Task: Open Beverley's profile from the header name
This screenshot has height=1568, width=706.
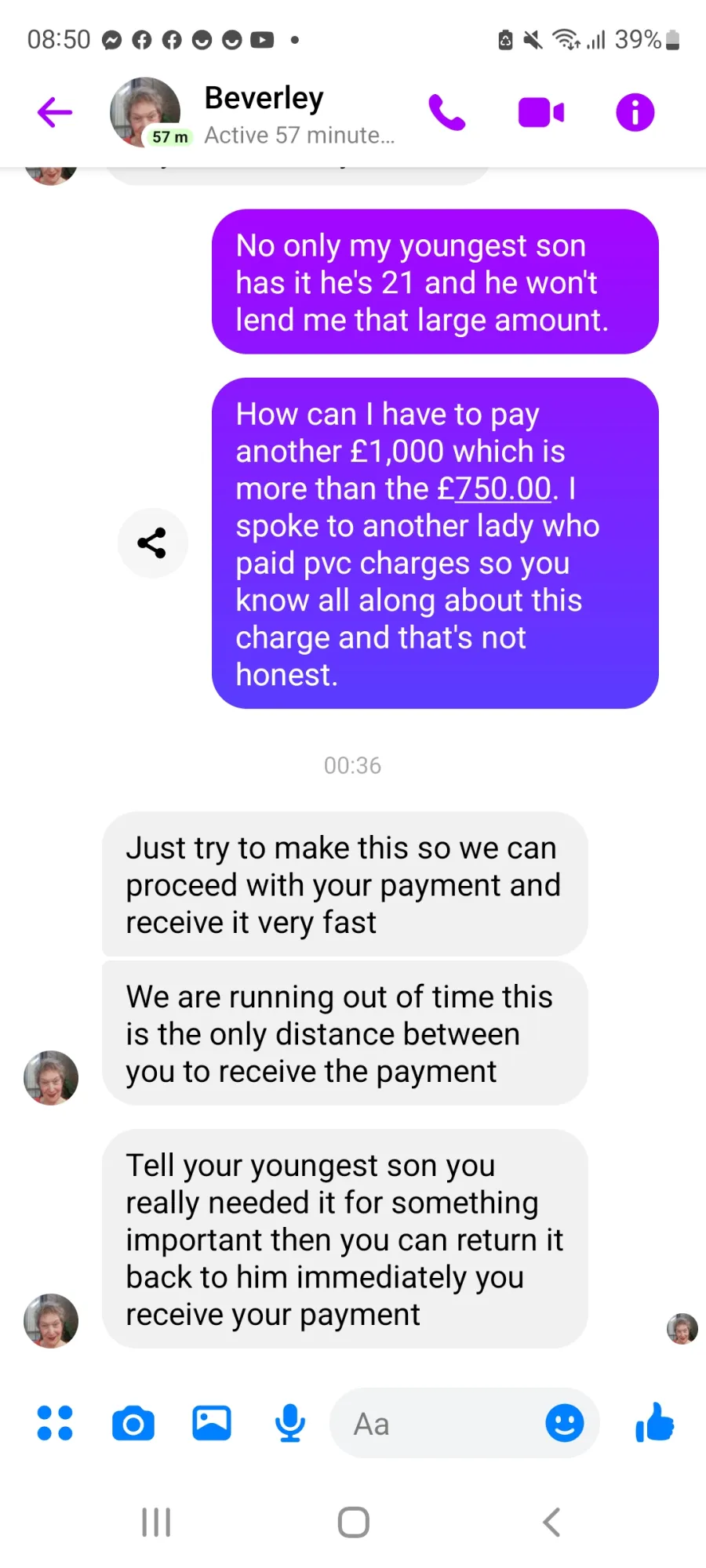Action: click(264, 98)
